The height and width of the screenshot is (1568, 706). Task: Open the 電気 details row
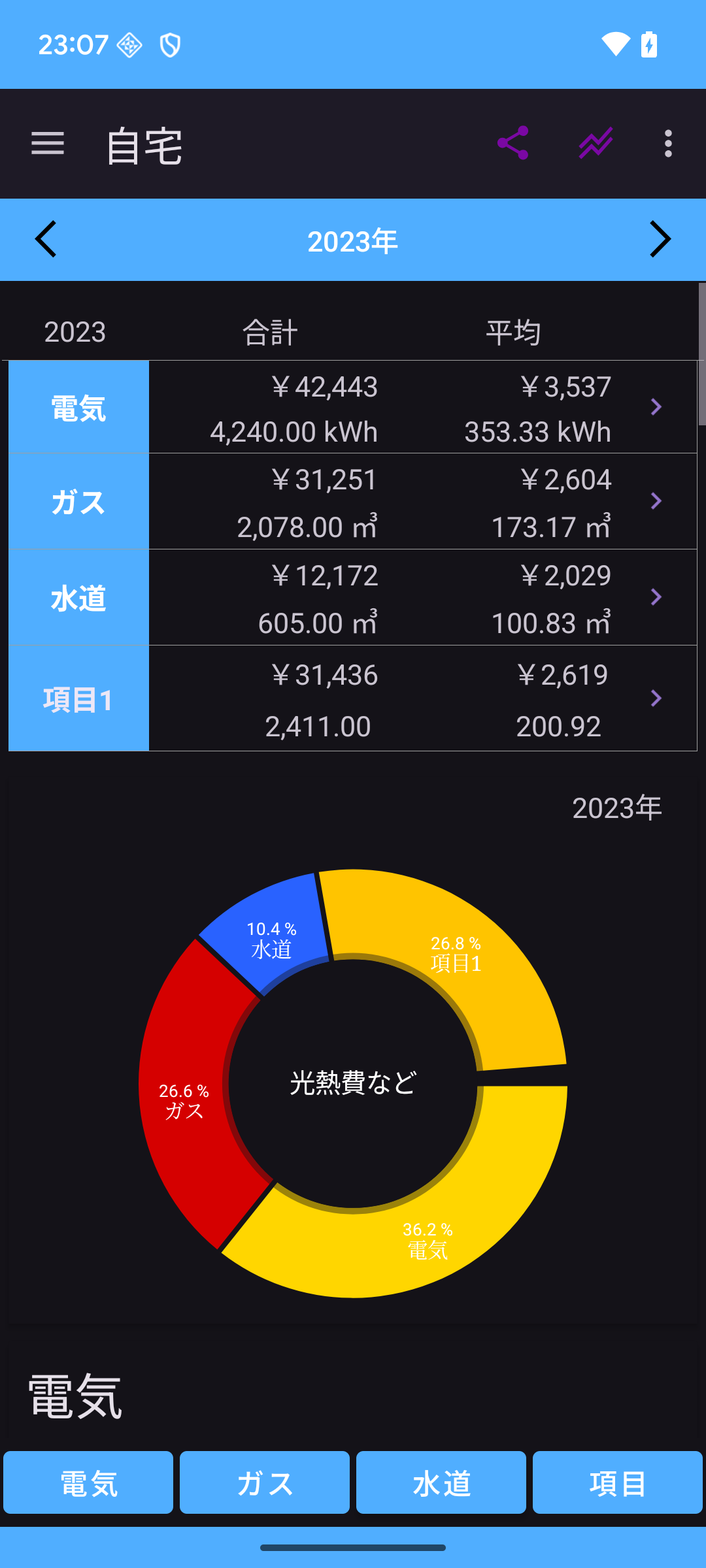[x=656, y=407]
